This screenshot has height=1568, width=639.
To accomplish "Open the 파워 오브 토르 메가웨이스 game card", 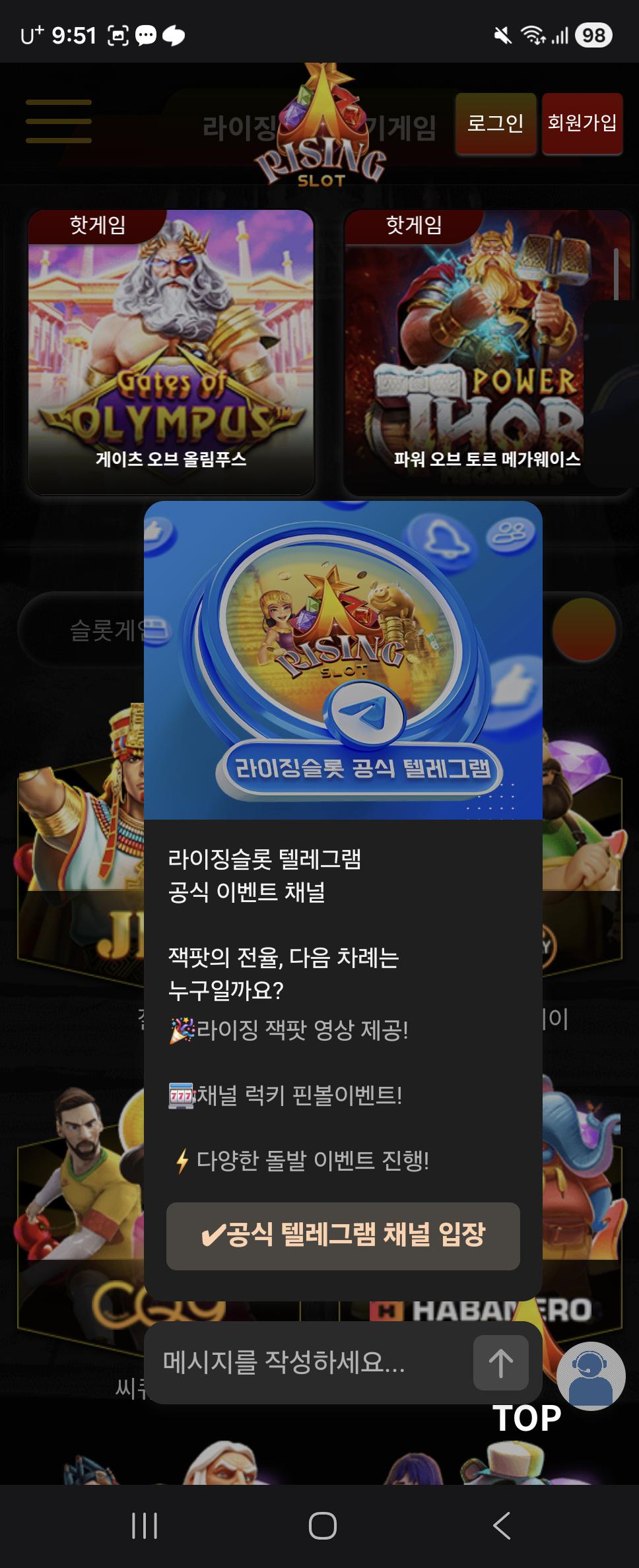I will pos(486,352).
